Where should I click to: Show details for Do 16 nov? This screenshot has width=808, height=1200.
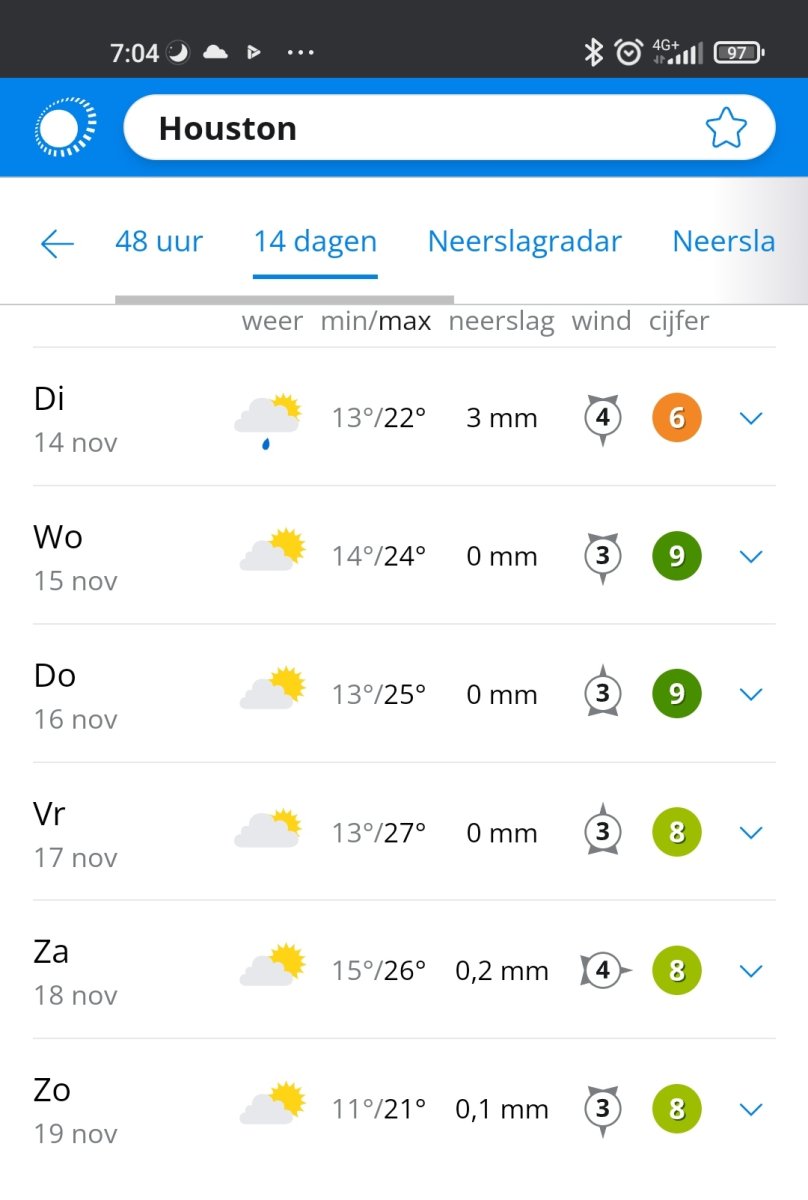tap(751, 694)
